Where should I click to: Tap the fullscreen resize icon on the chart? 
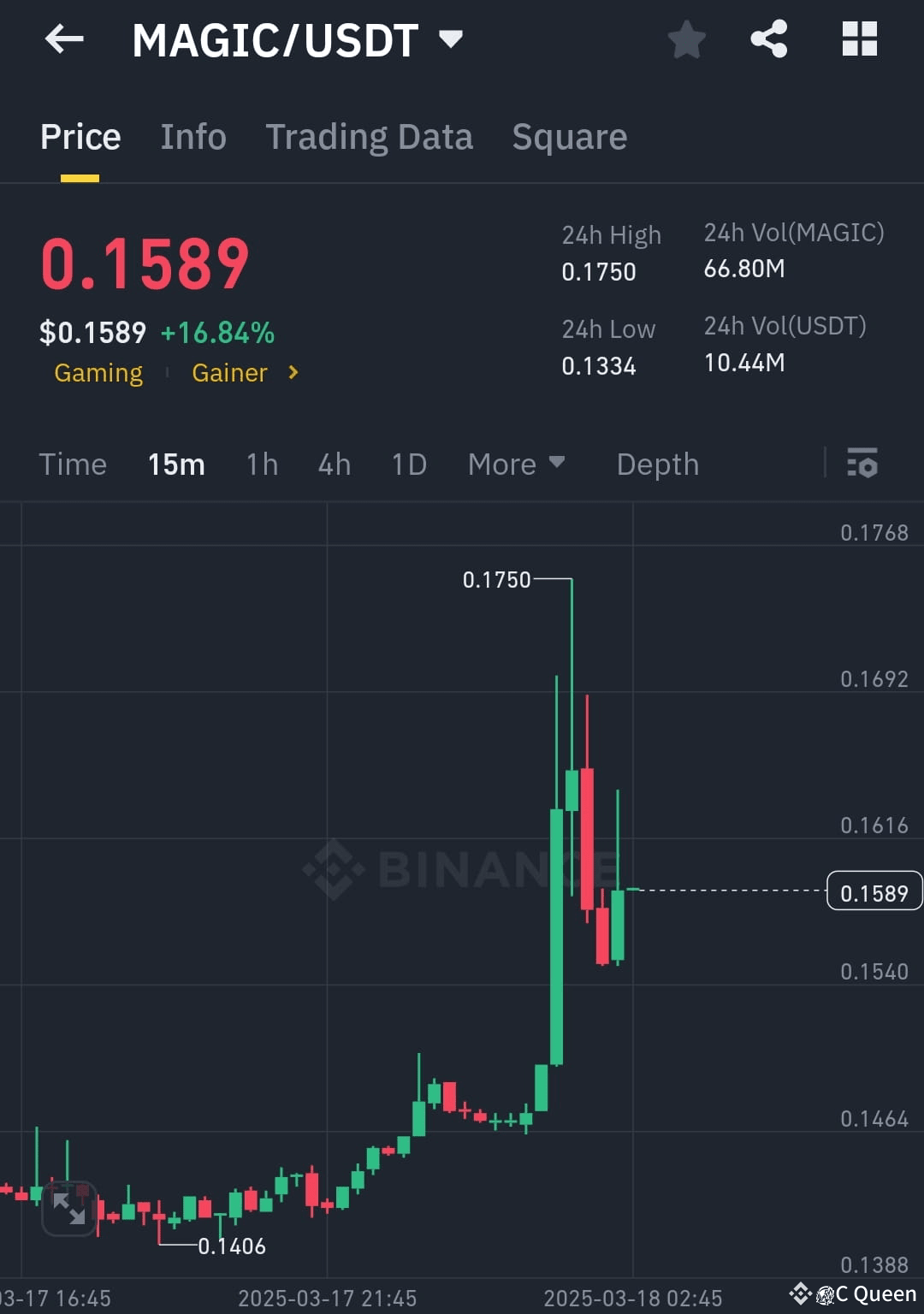tap(70, 1209)
